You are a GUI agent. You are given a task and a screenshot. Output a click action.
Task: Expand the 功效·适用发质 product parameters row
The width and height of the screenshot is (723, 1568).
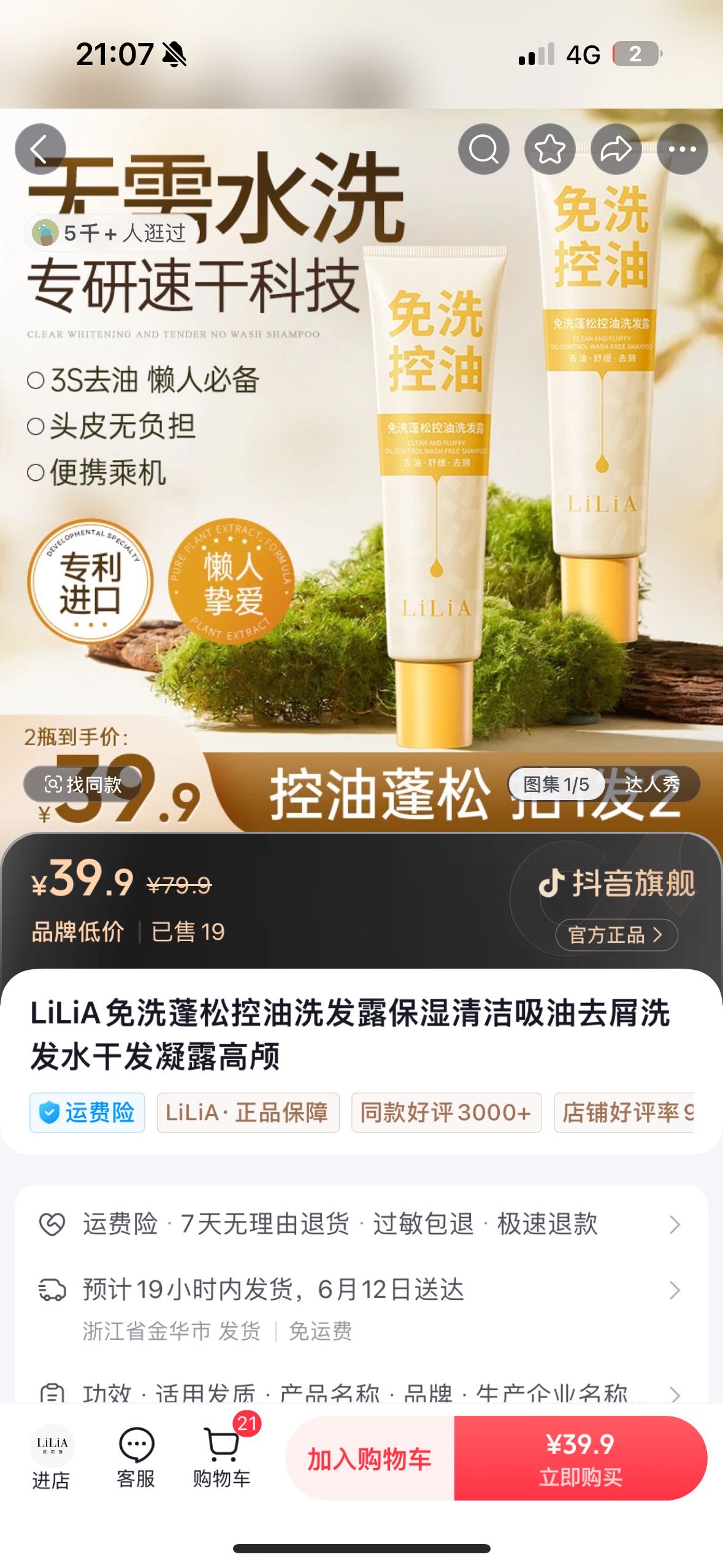[361, 1391]
